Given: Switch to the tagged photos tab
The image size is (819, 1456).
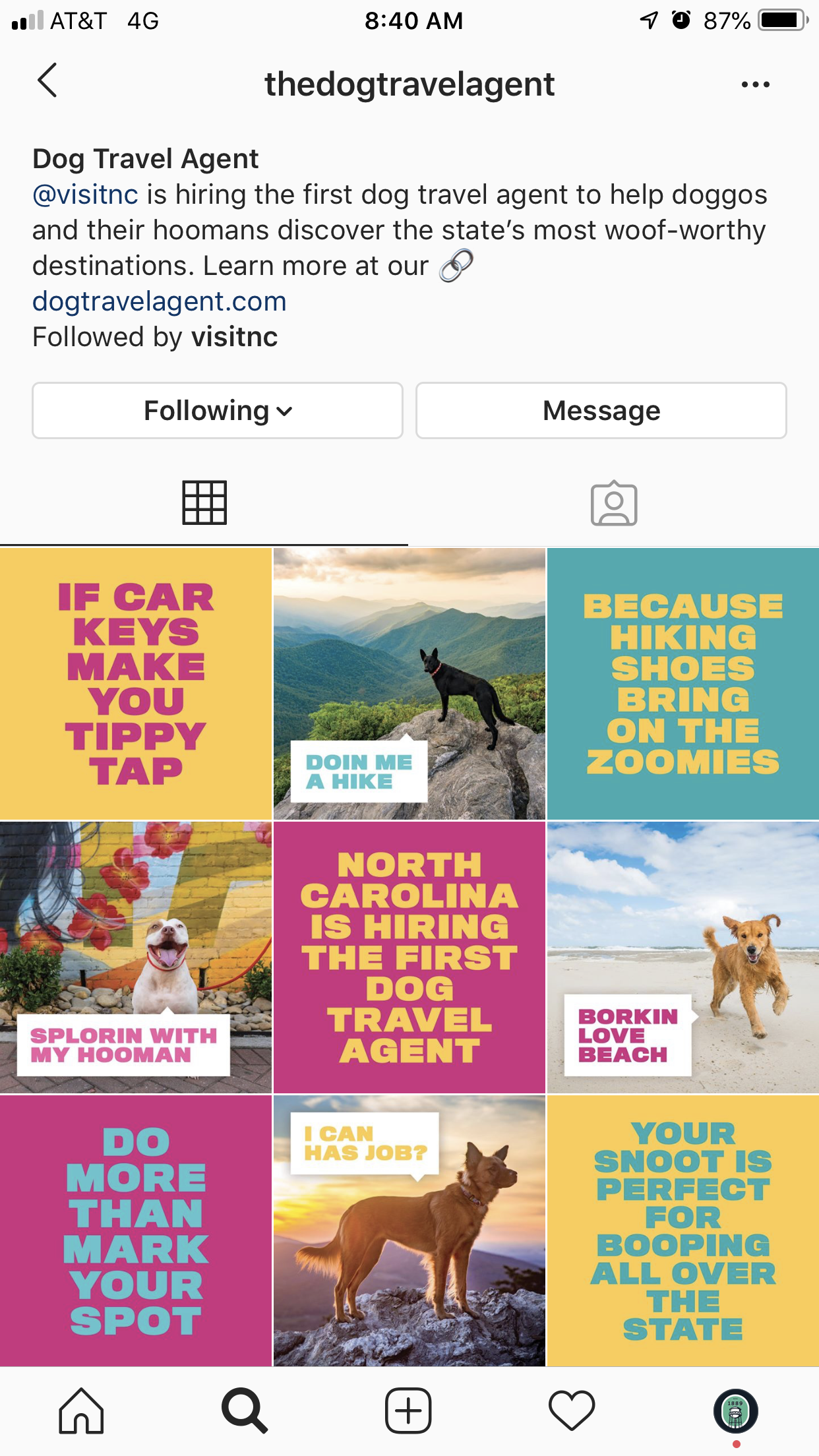Looking at the screenshot, I should tap(613, 503).
